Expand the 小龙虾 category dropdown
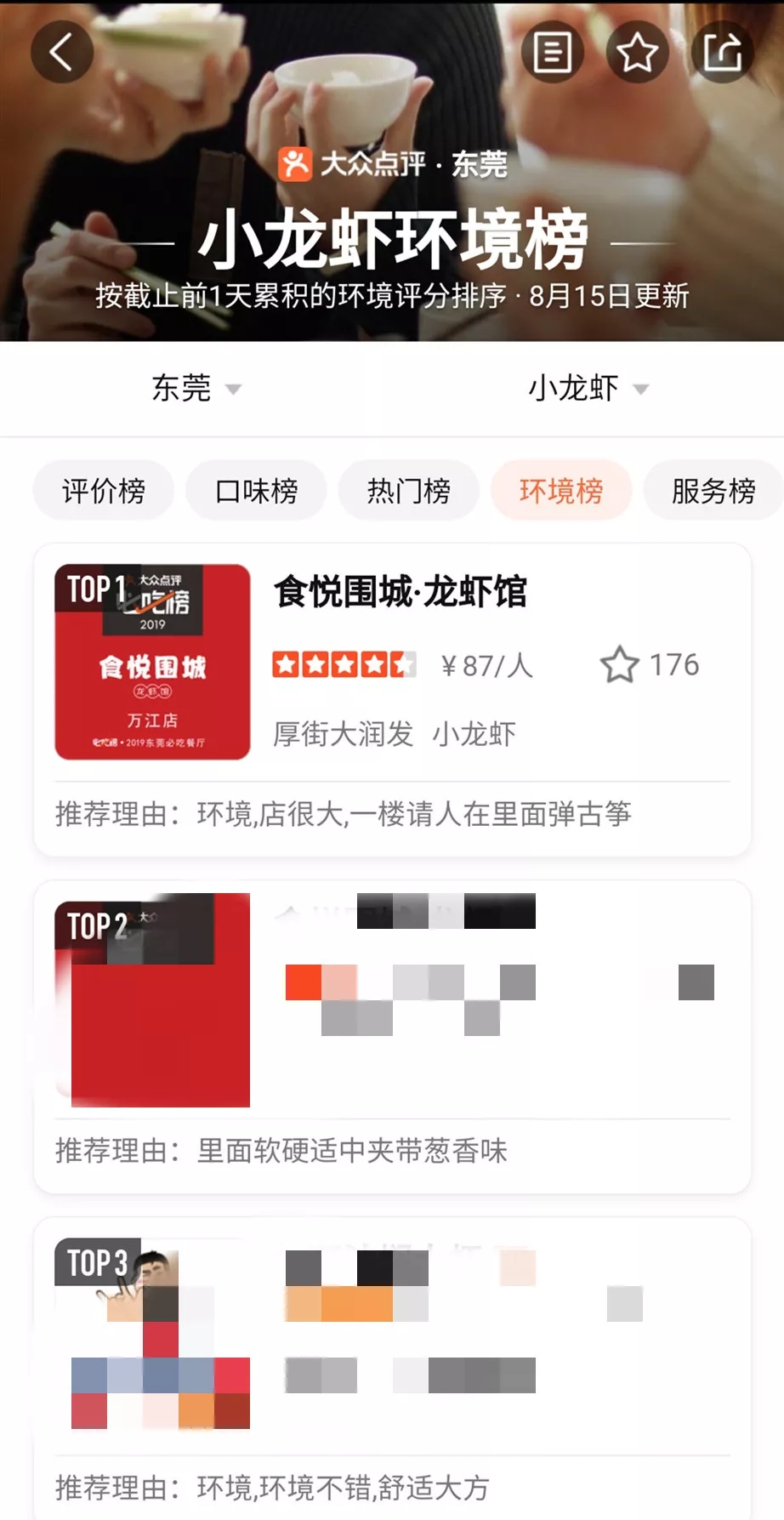The image size is (784, 1520). (x=588, y=389)
